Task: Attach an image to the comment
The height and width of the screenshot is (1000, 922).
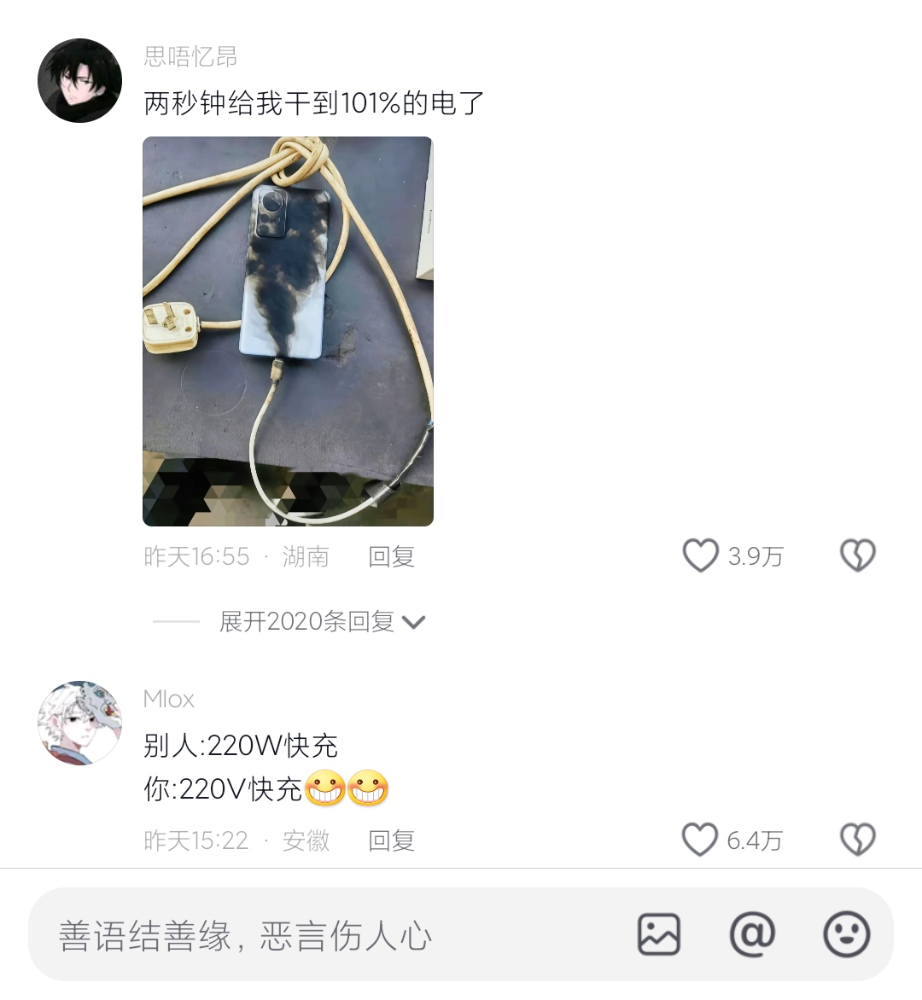Action: point(659,935)
